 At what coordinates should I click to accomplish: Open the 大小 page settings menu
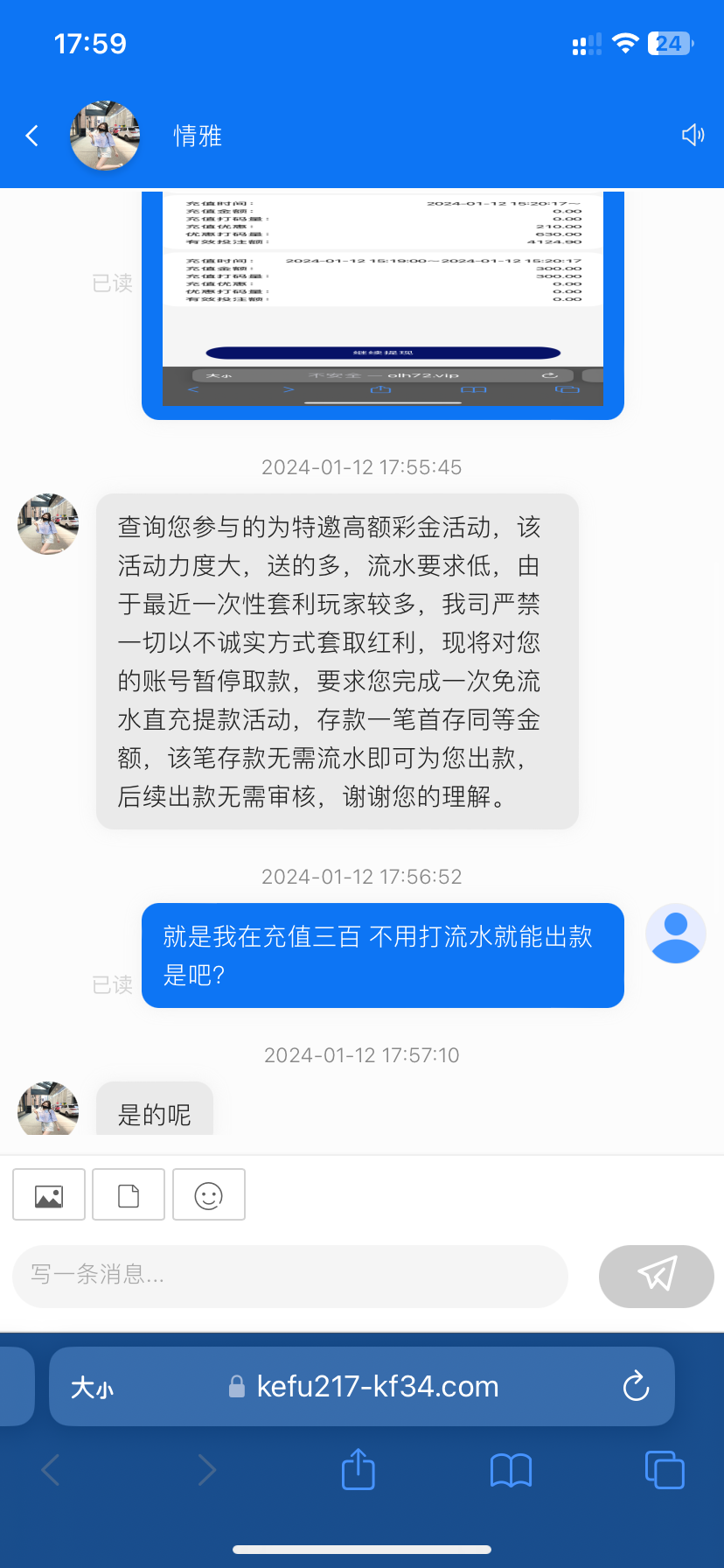tap(92, 1387)
